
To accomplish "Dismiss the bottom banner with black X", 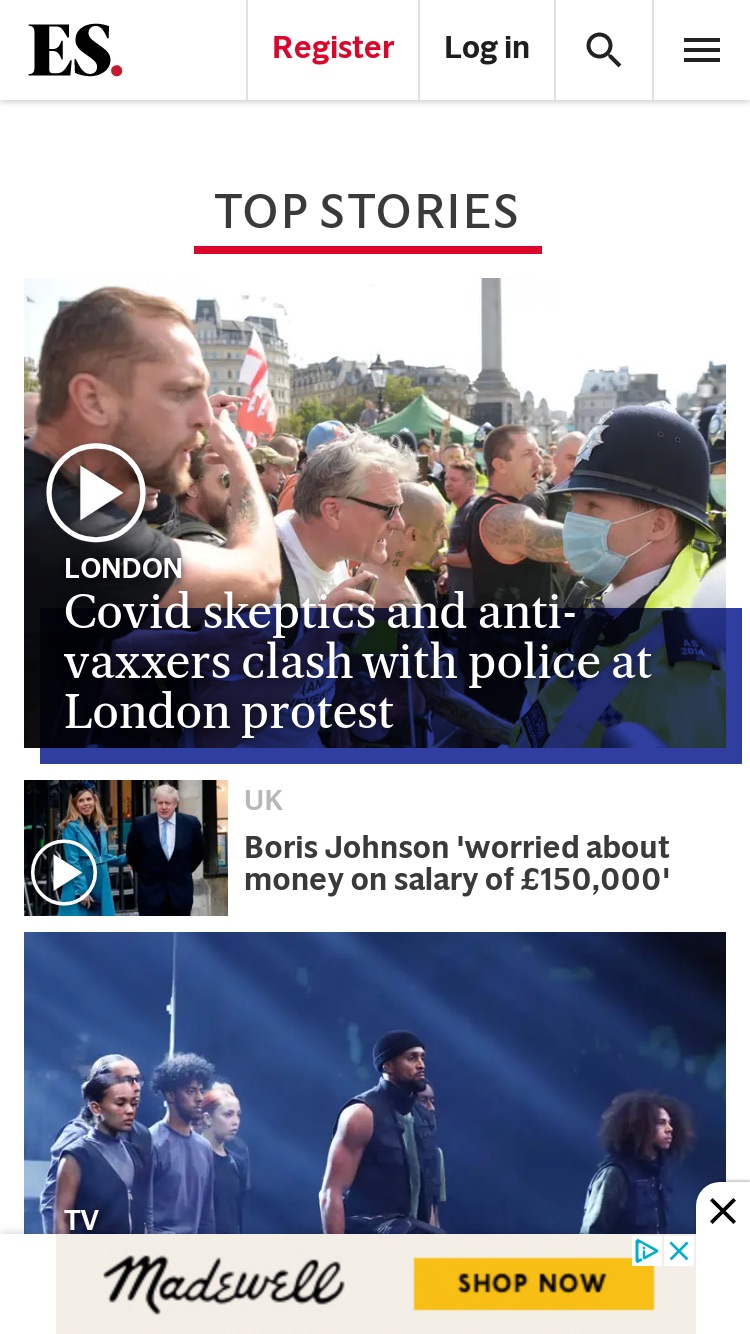I will click(x=723, y=1211).
